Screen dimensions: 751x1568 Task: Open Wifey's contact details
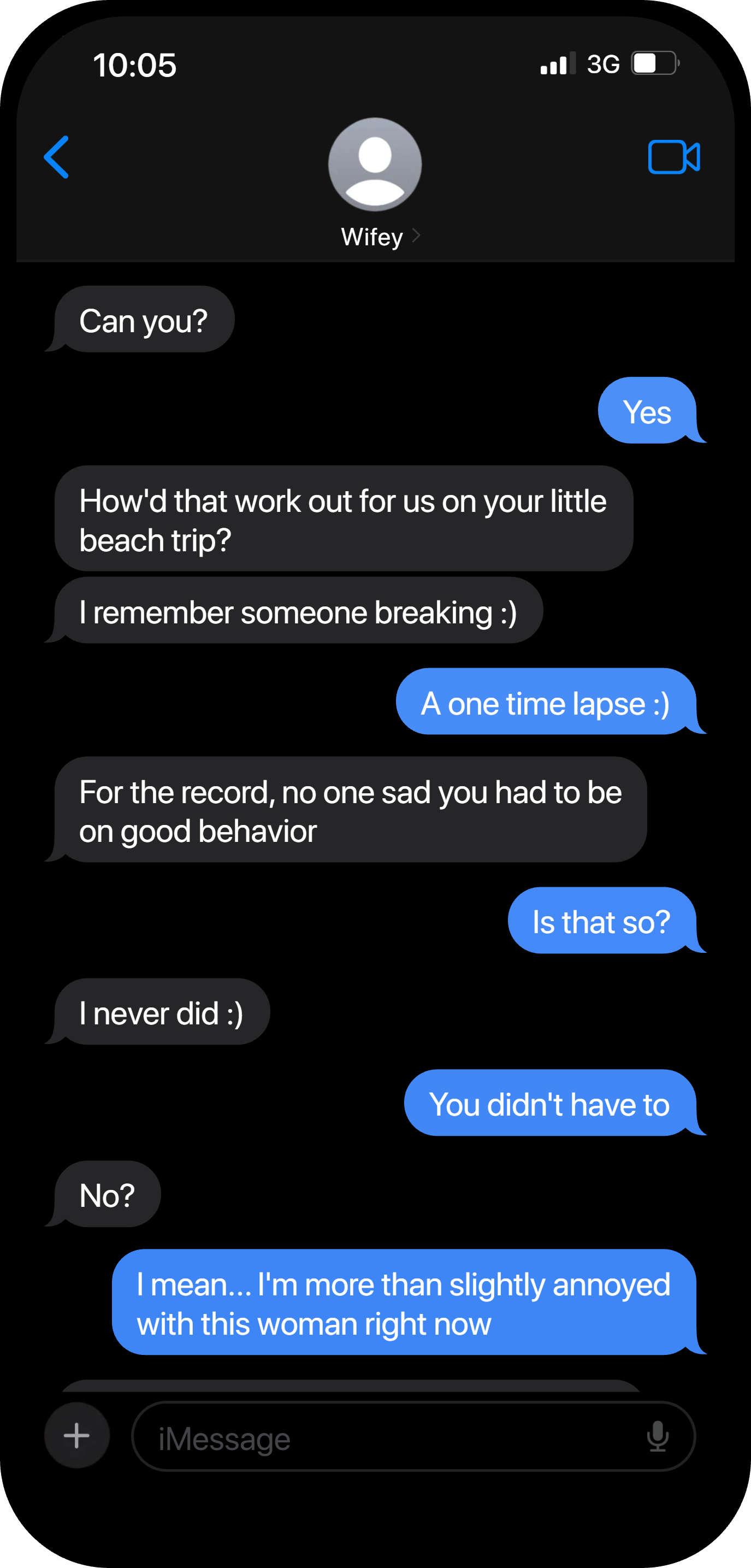(x=376, y=182)
